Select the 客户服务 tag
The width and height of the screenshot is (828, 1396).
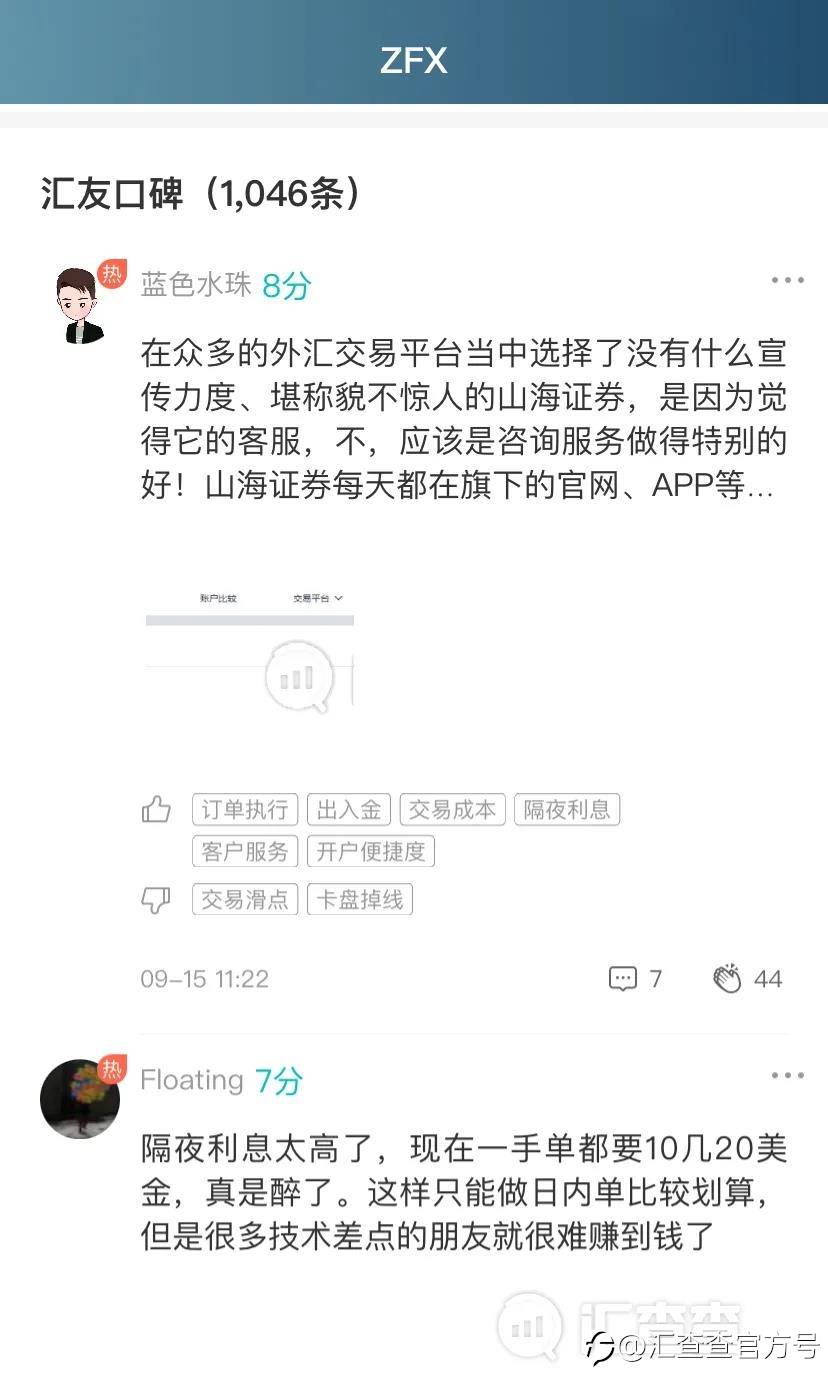[245, 851]
